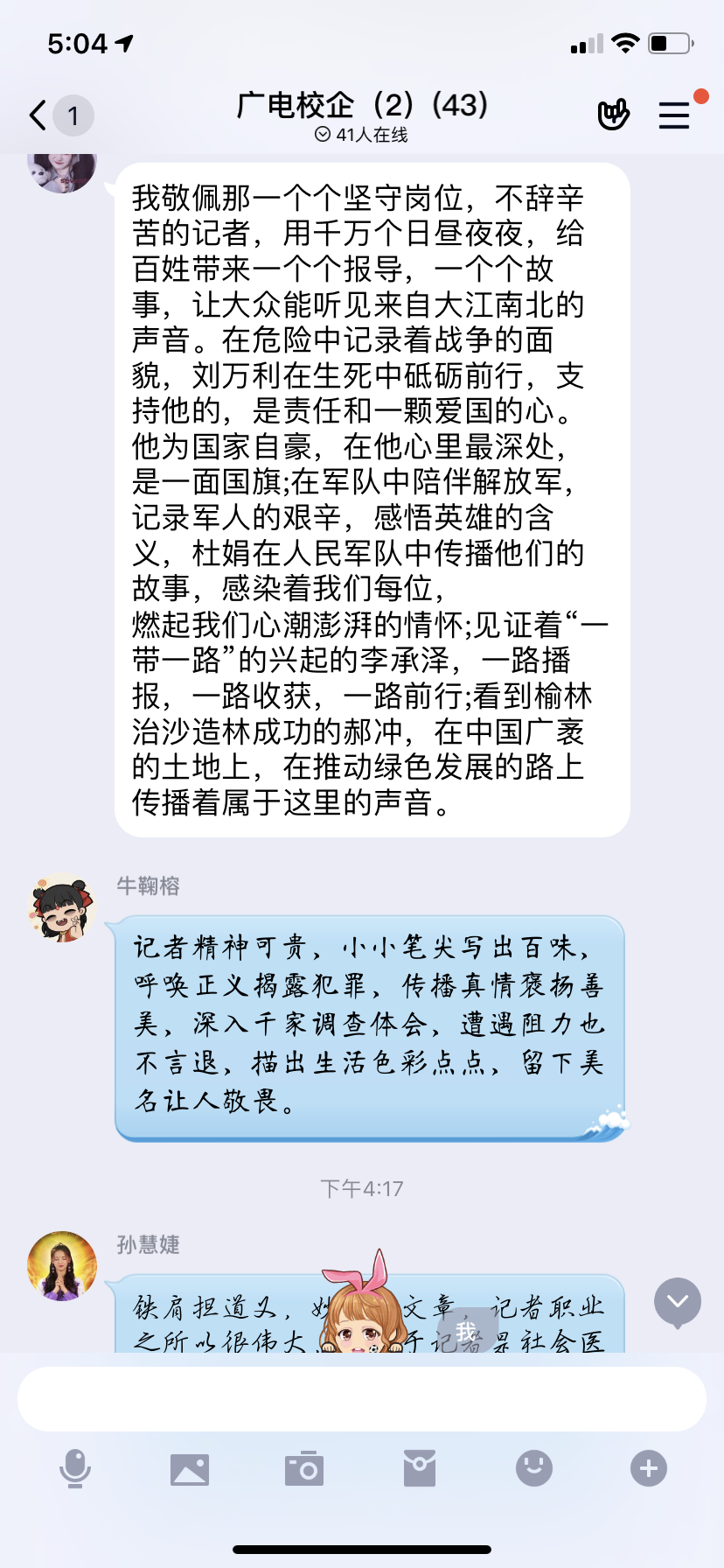Open the photo gallery picker

pos(190,1469)
